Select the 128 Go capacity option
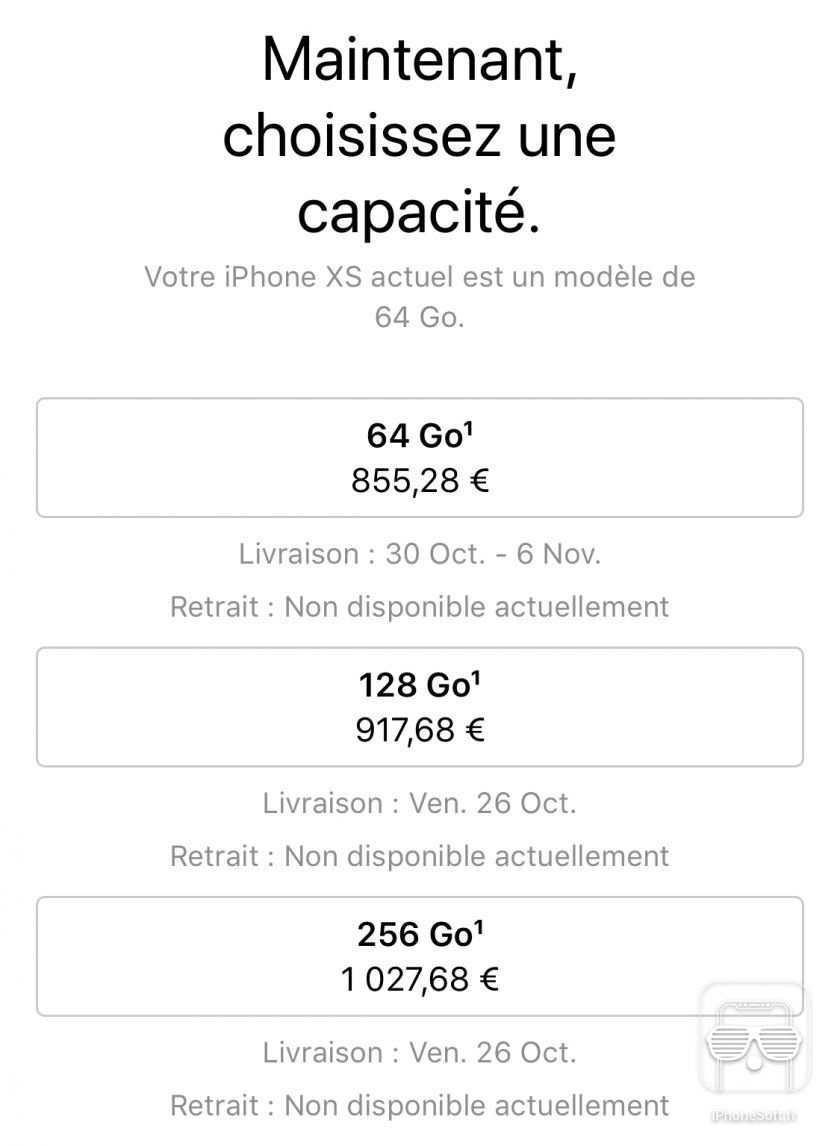840x1146 pixels. [x=420, y=707]
